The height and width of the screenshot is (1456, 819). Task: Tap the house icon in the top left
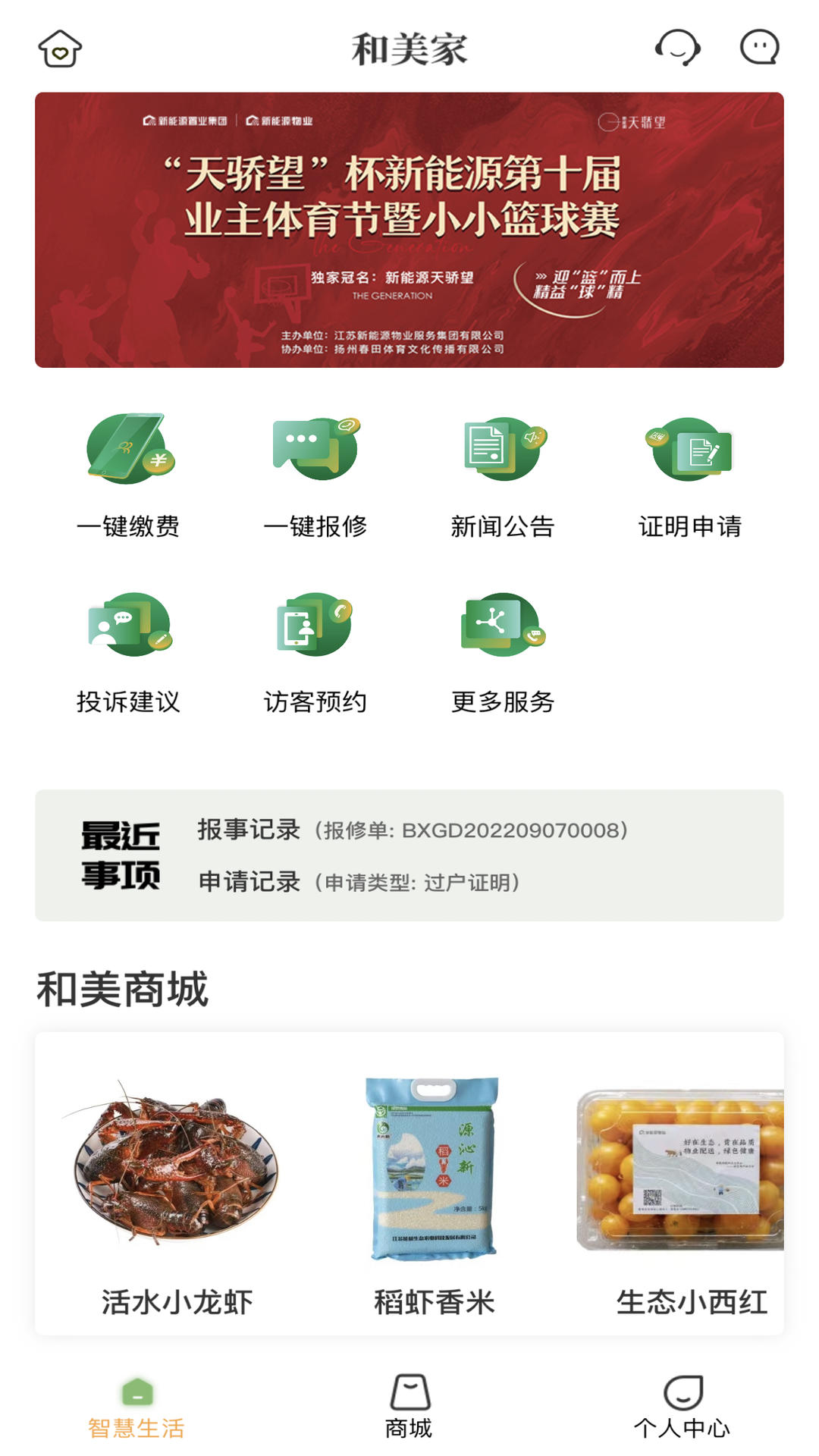pyautogui.click(x=60, y=49)
